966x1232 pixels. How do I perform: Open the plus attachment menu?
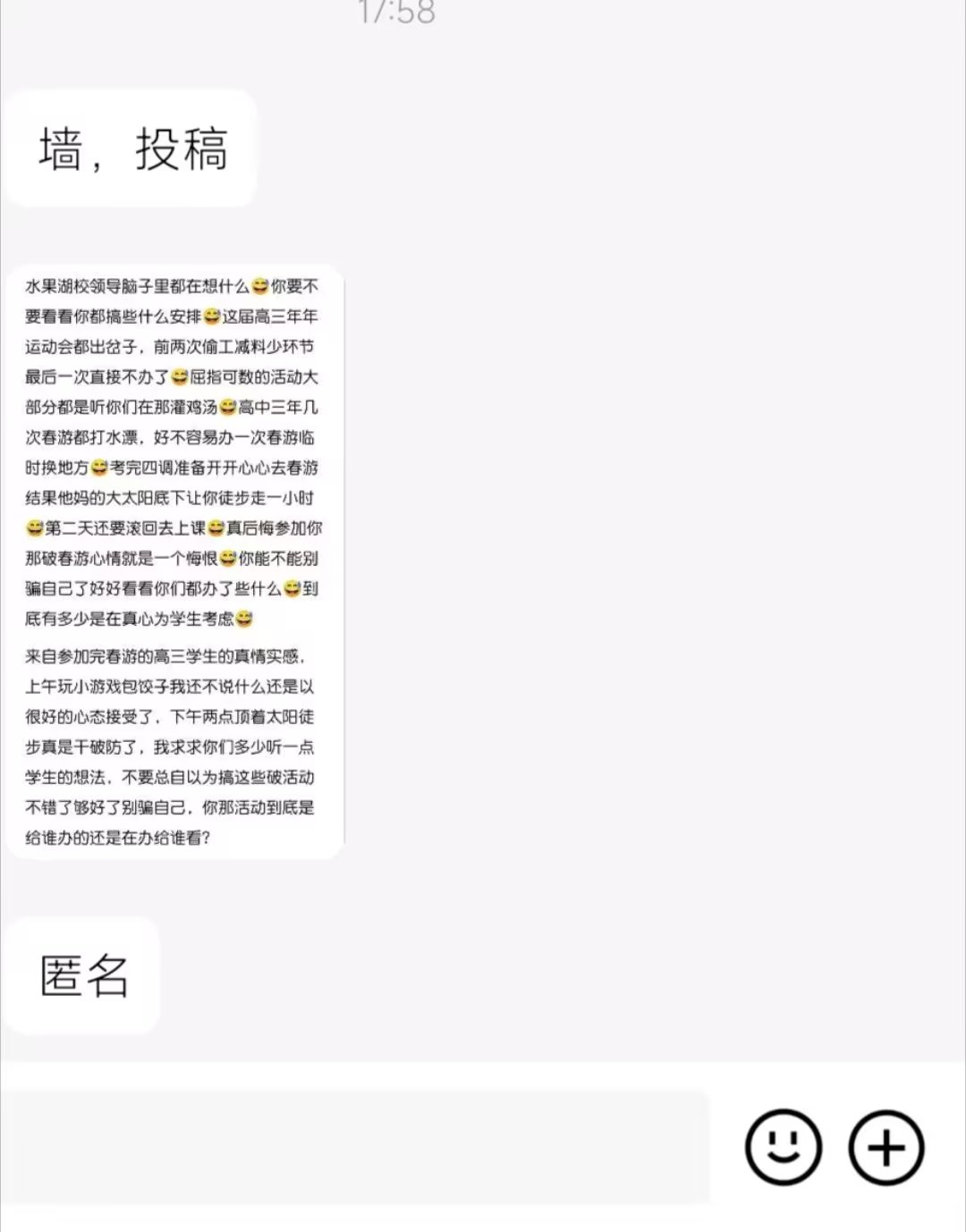tap(885, 1147)
